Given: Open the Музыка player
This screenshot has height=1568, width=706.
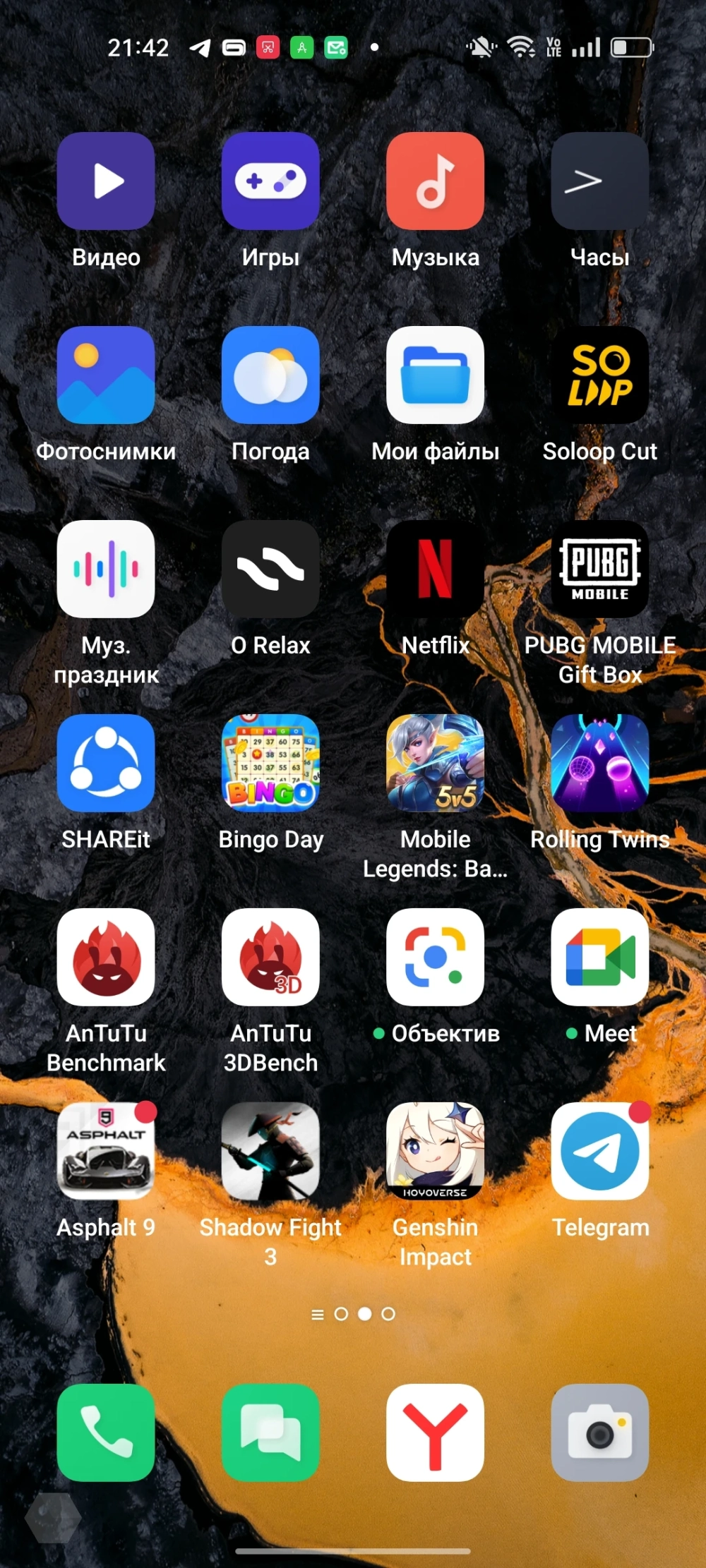Looking at the screenshot, I should click(435, 181).
